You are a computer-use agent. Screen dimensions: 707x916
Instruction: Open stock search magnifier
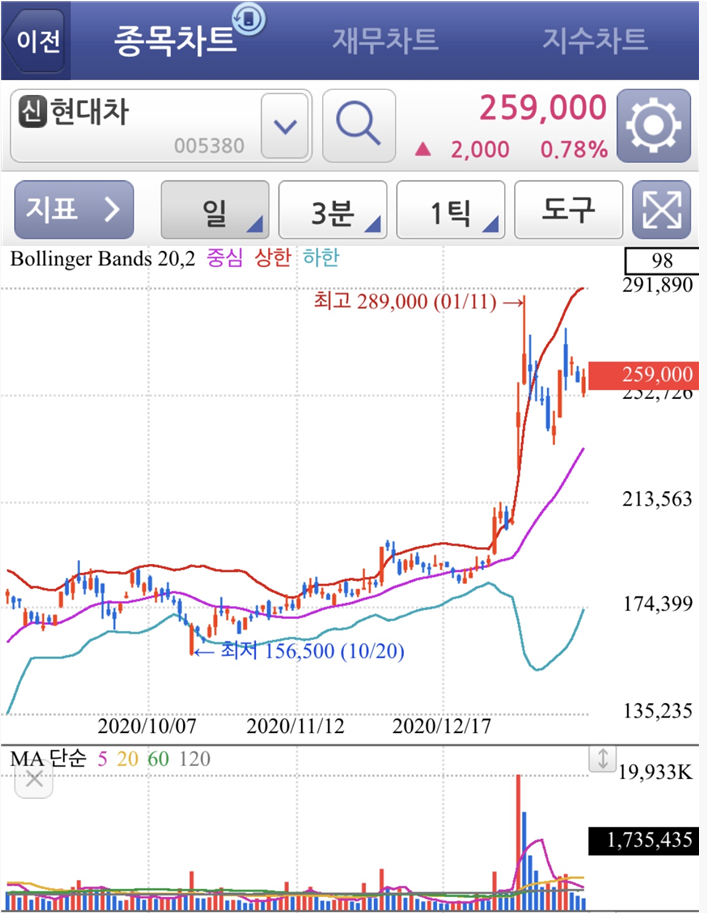click(x=358, y=126)
